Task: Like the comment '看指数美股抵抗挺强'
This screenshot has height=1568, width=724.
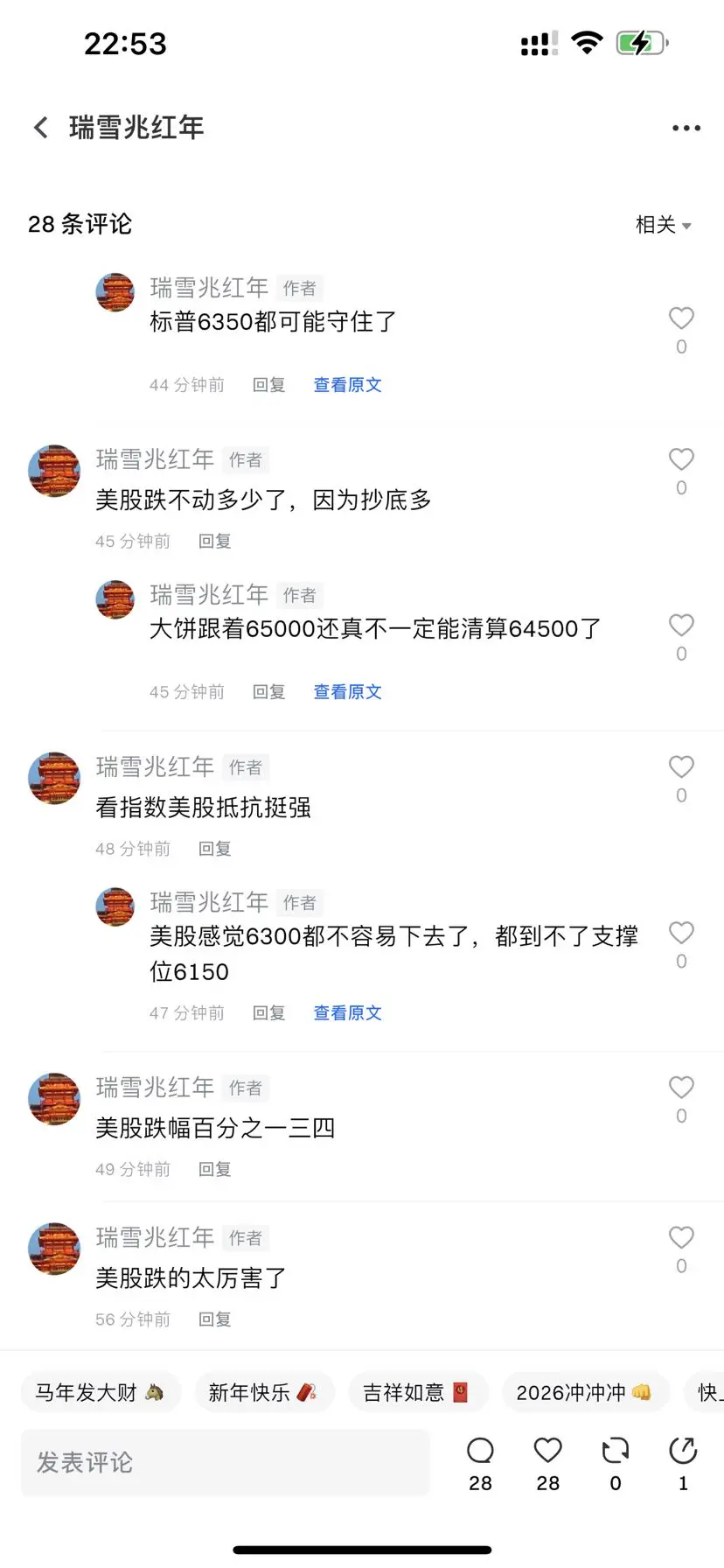Action: pos(681,767)
